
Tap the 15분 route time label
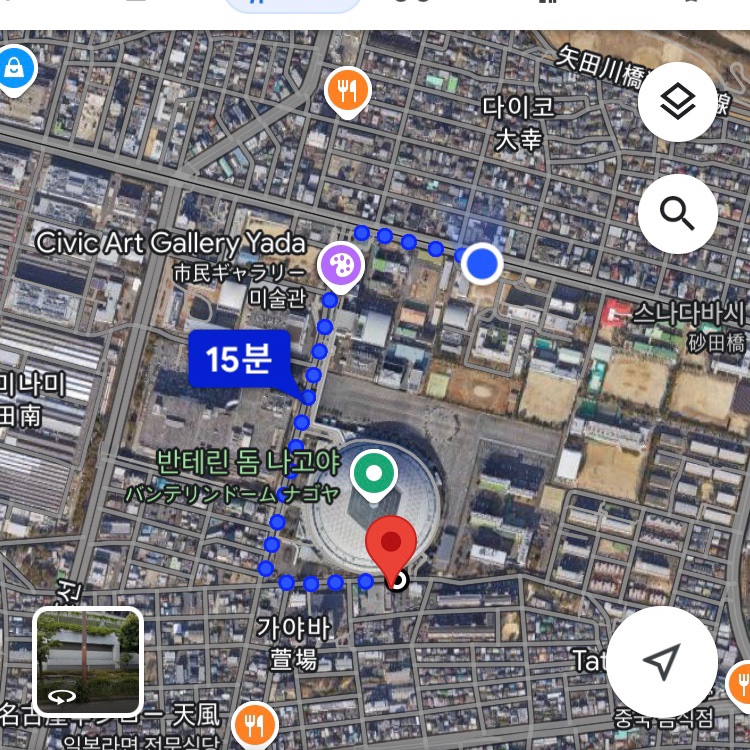coord(238,359)
